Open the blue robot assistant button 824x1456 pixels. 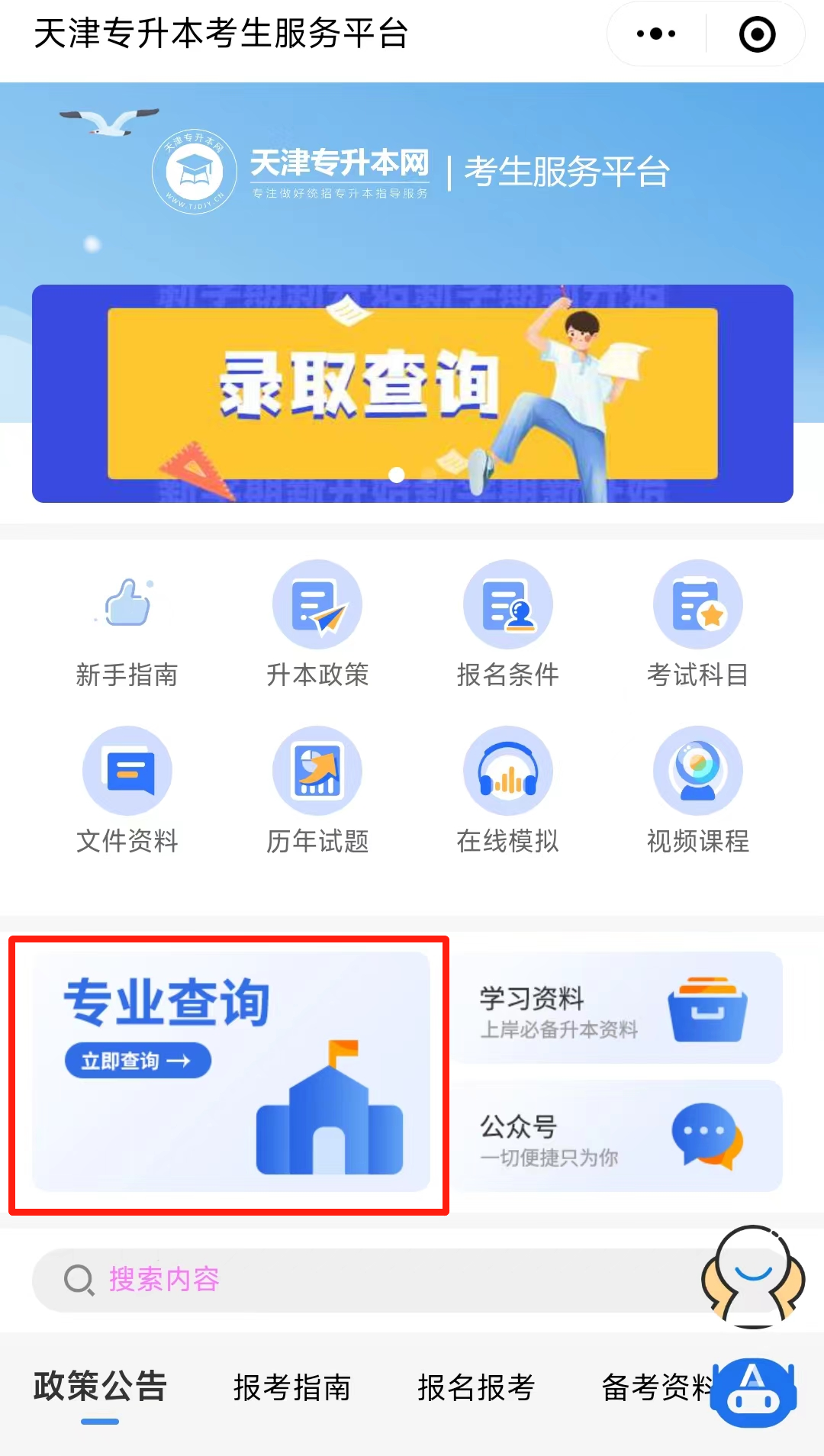[x=754, y=1393]
